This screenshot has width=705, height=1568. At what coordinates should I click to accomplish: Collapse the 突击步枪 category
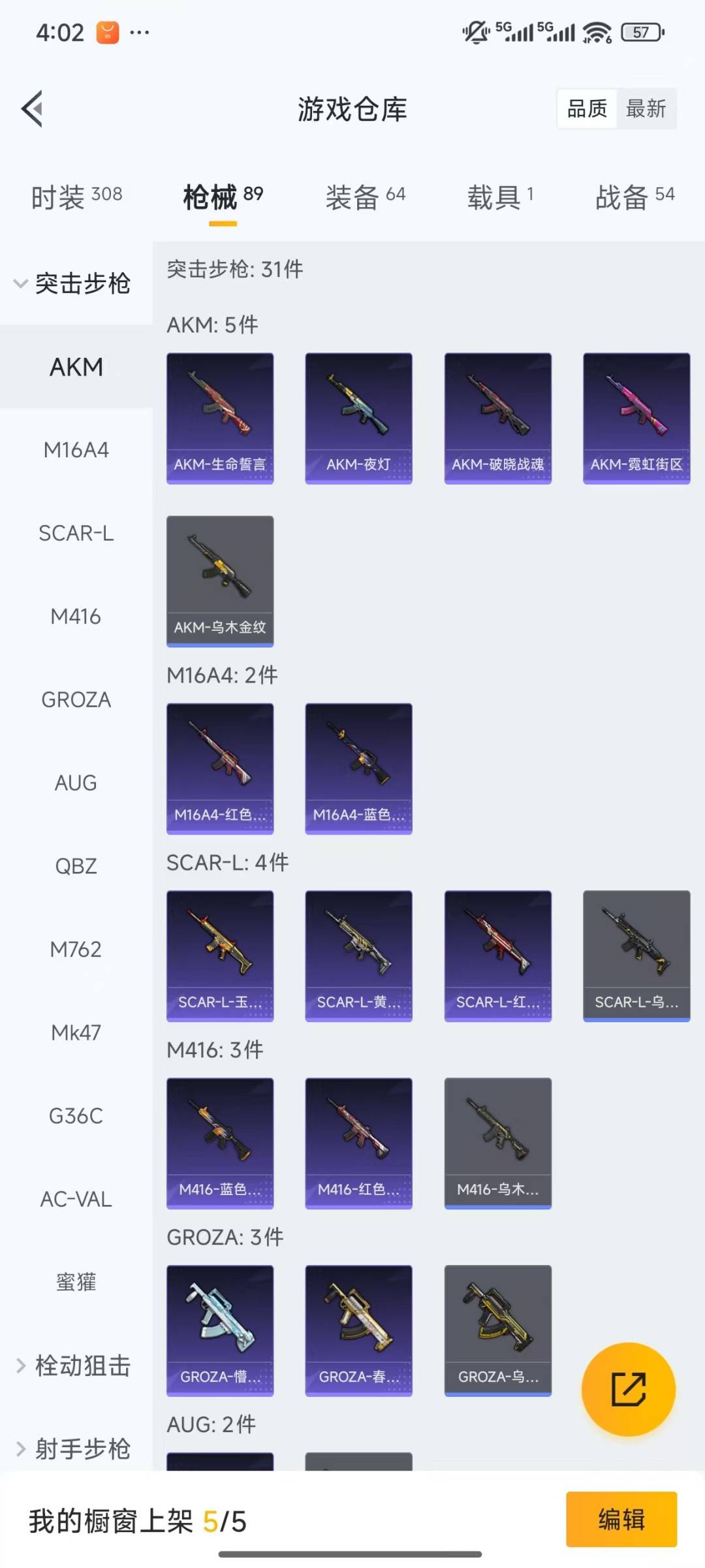tap(72, 283)
